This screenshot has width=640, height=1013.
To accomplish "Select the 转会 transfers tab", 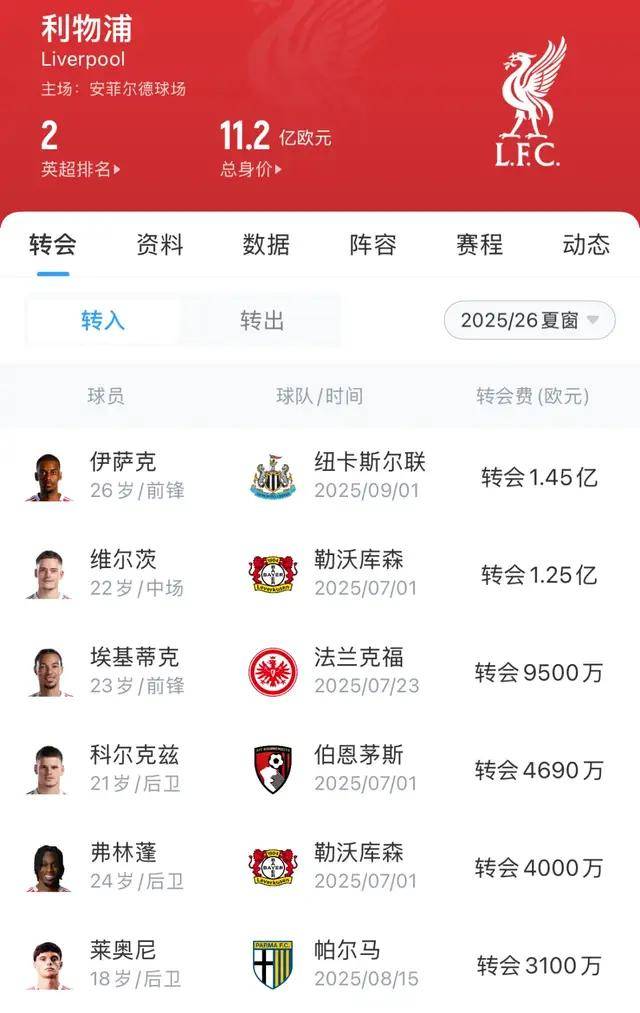I will click(53, 245).
